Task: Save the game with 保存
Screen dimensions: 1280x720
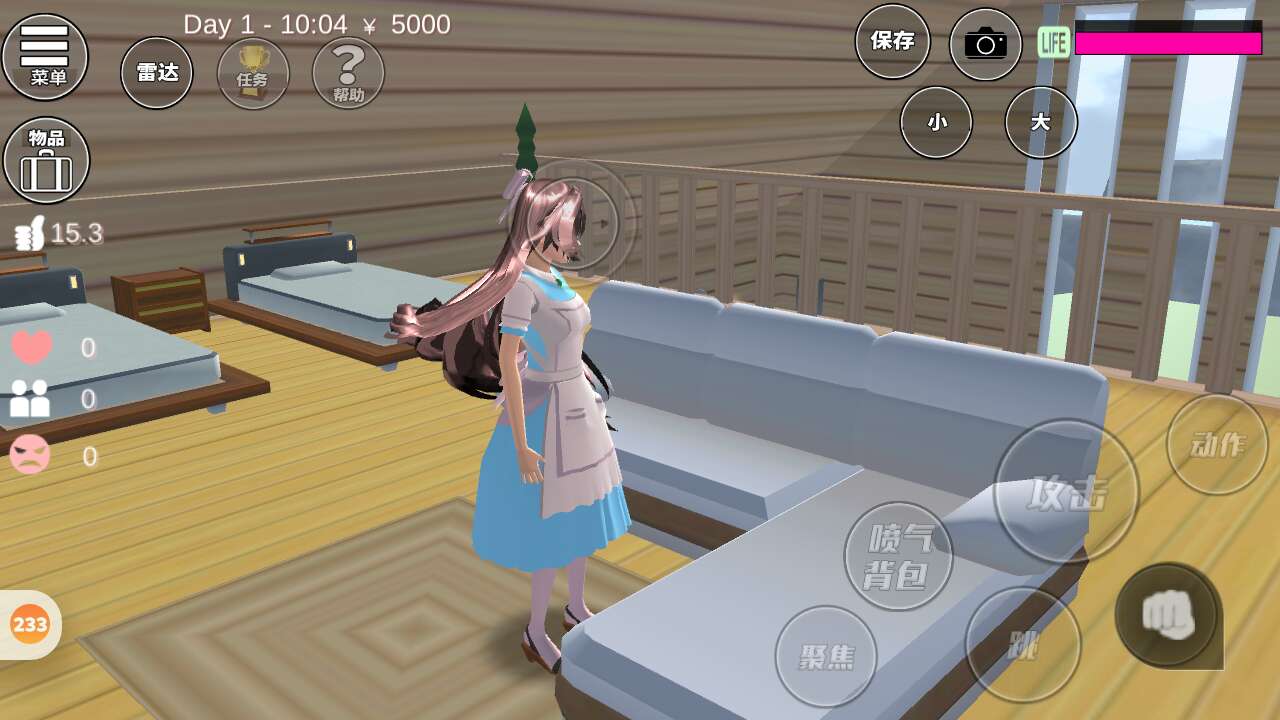Action: click(x=892, y=41)
